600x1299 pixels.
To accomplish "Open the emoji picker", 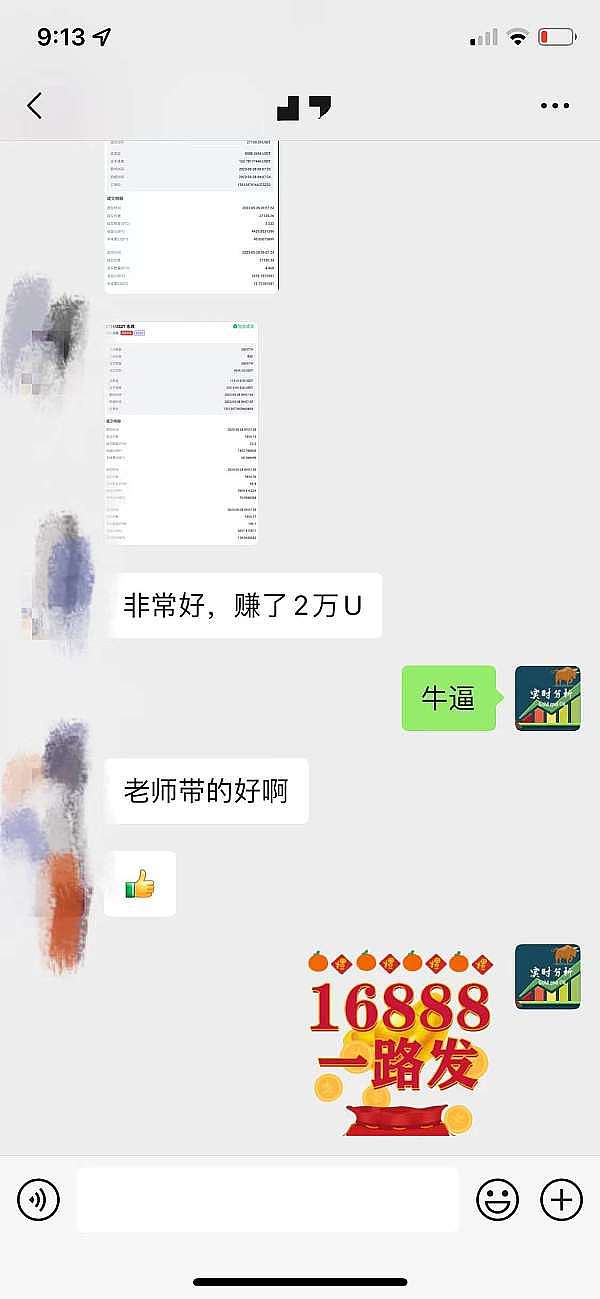I will pos(496,1198).
